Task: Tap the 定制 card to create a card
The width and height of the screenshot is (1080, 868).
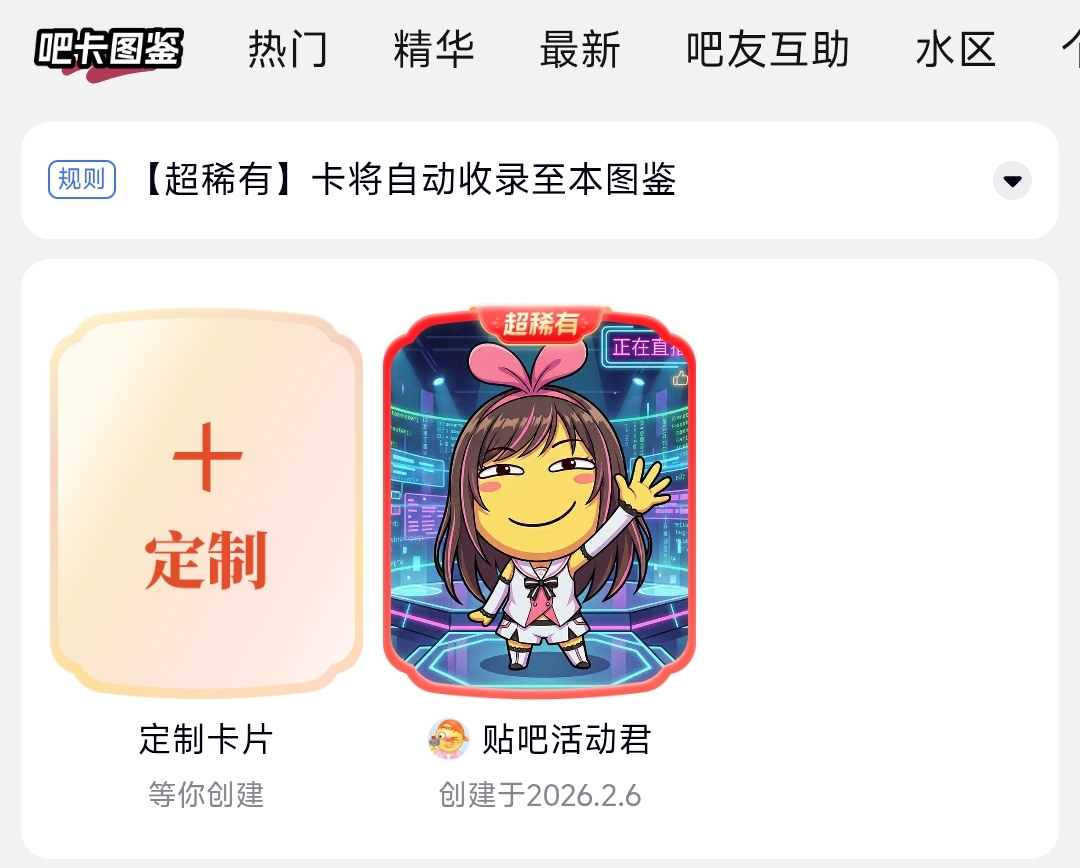Action: [x=207, y=503]
